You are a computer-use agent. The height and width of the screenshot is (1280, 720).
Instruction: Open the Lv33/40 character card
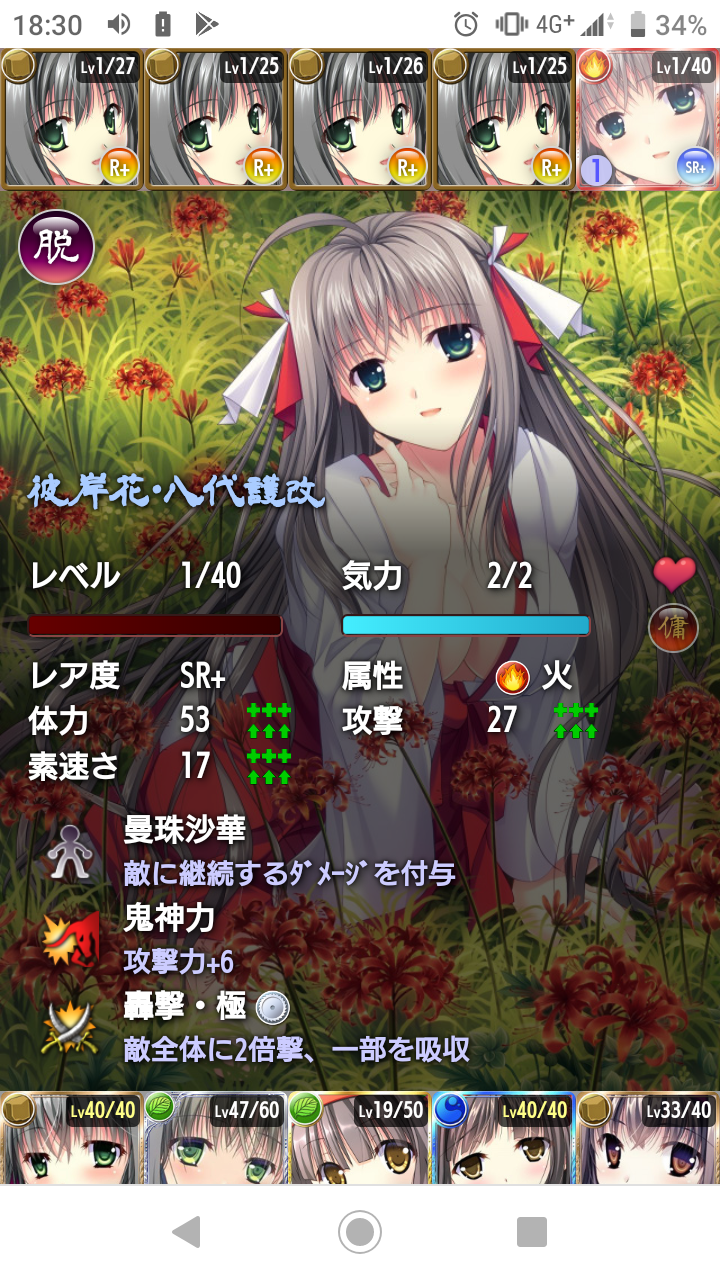coord(648,1138)
